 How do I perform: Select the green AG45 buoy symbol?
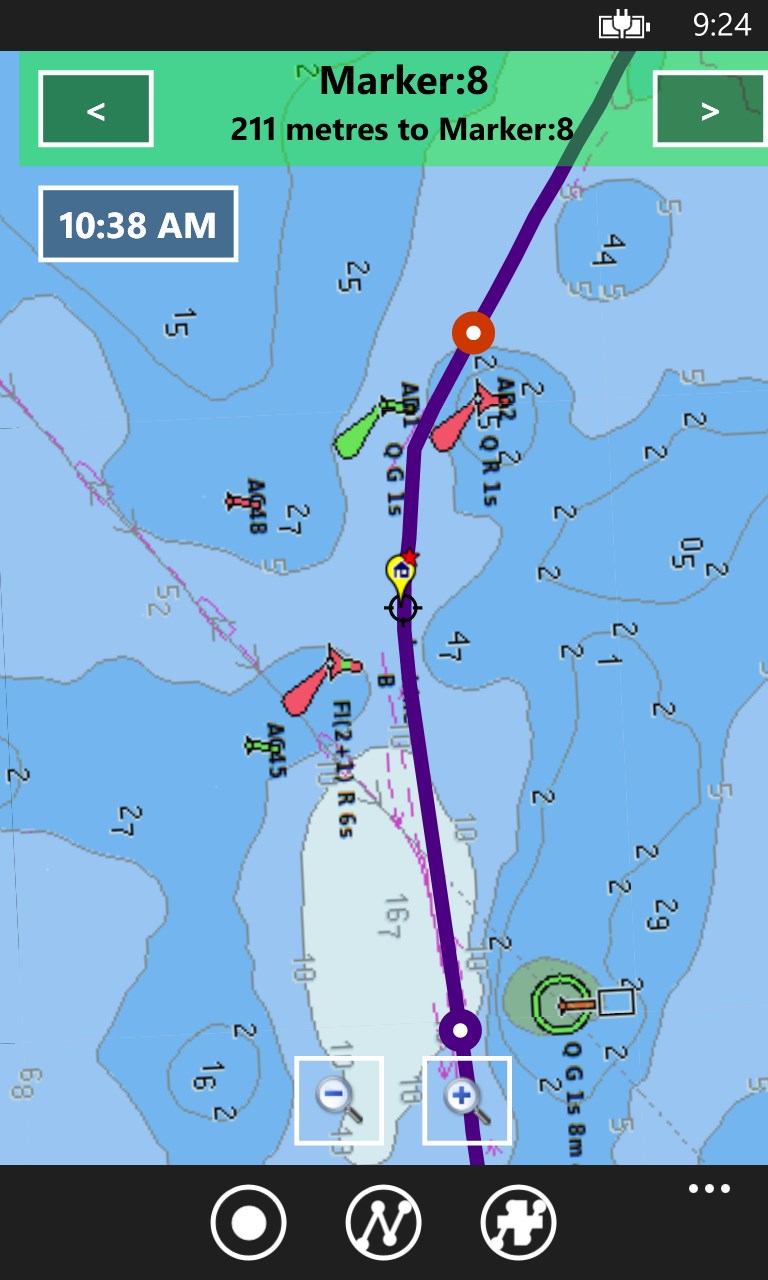coord(260,747)
